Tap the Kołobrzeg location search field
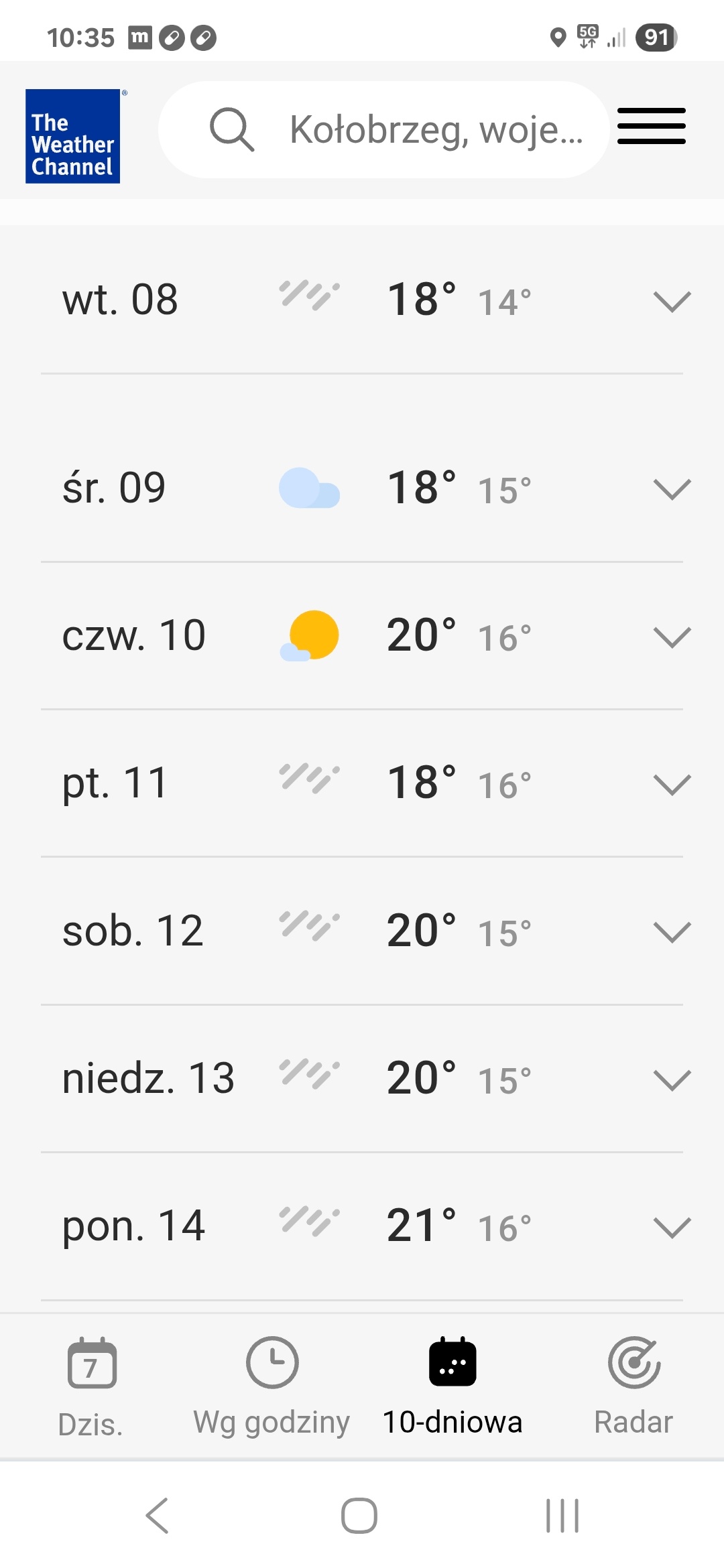Image resolution: width=724 pixels, height=1568 pixels. [402, 129]
